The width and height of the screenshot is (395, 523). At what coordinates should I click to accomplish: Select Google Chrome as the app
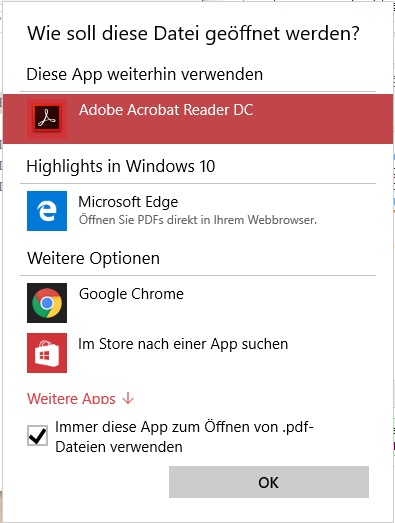(x=198, y=303)
